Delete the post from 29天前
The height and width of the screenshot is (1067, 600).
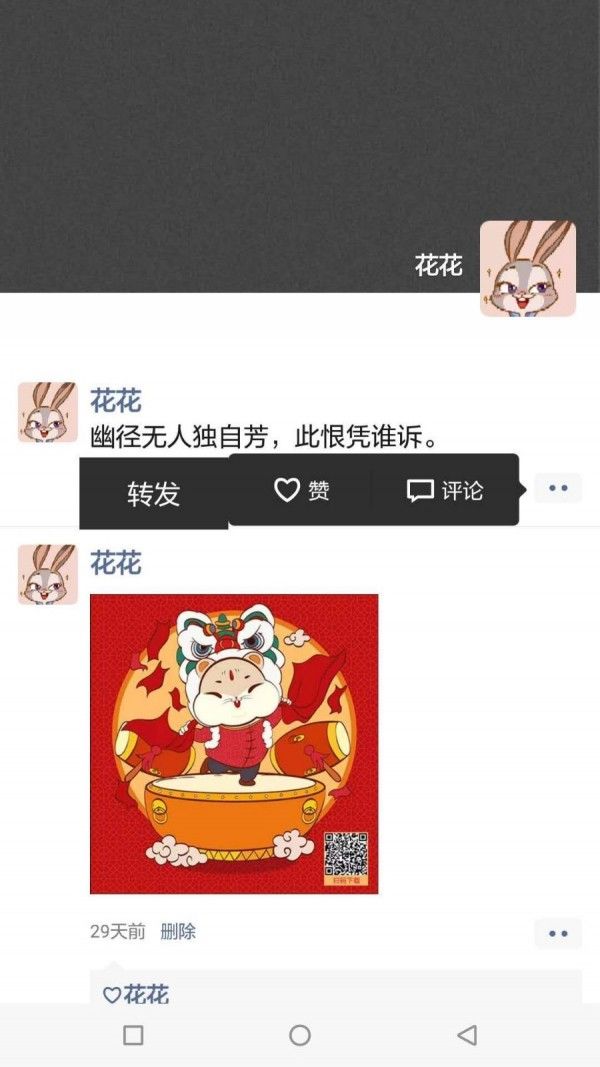[178, 932]
